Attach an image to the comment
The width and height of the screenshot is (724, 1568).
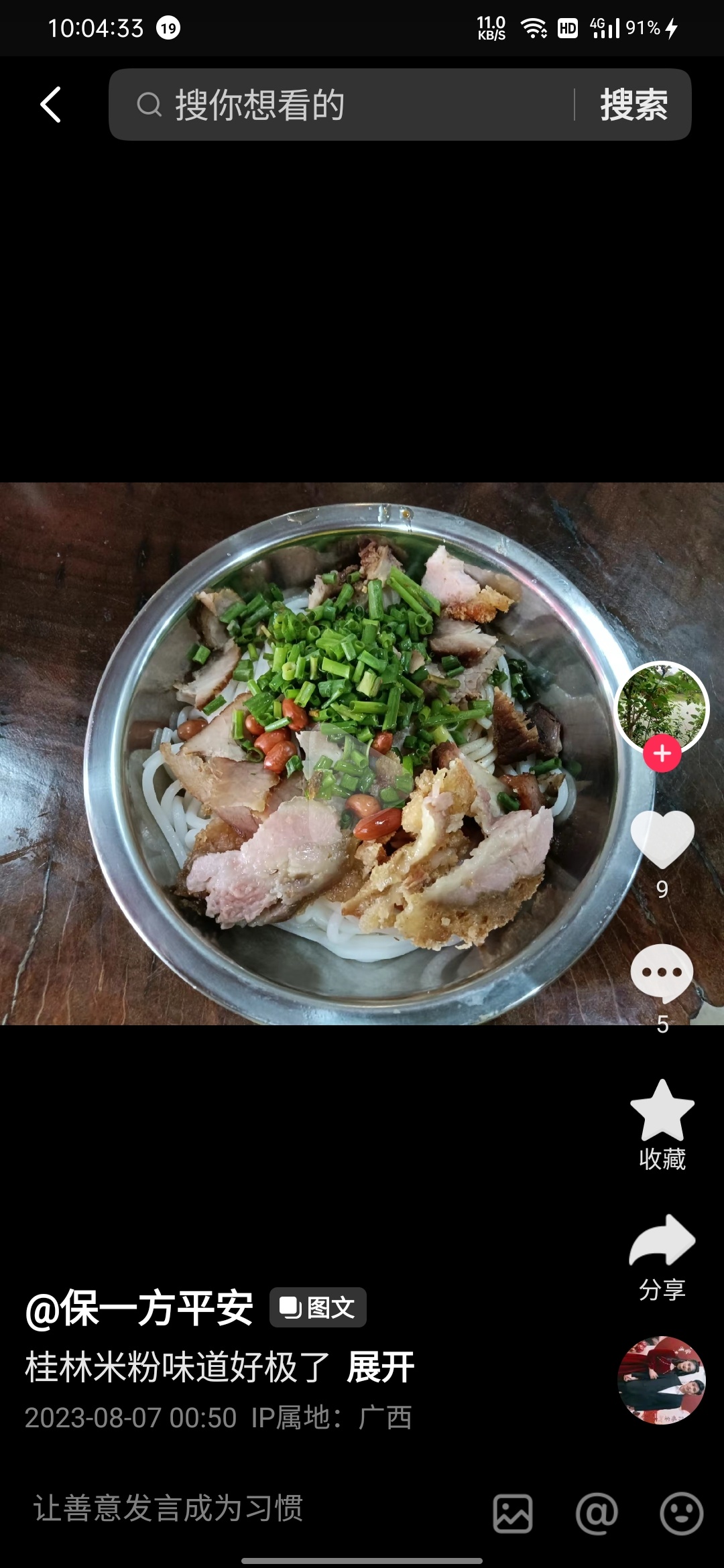click(513, 1513)
